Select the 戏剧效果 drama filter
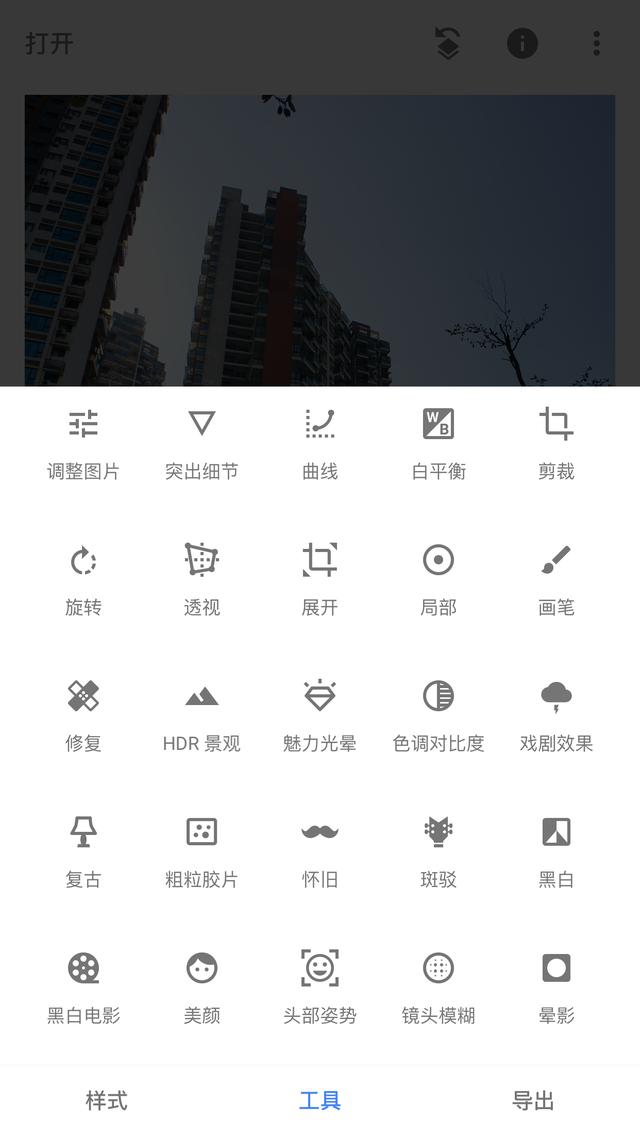This screenshot has width=640, height=1138. [556, 714]
